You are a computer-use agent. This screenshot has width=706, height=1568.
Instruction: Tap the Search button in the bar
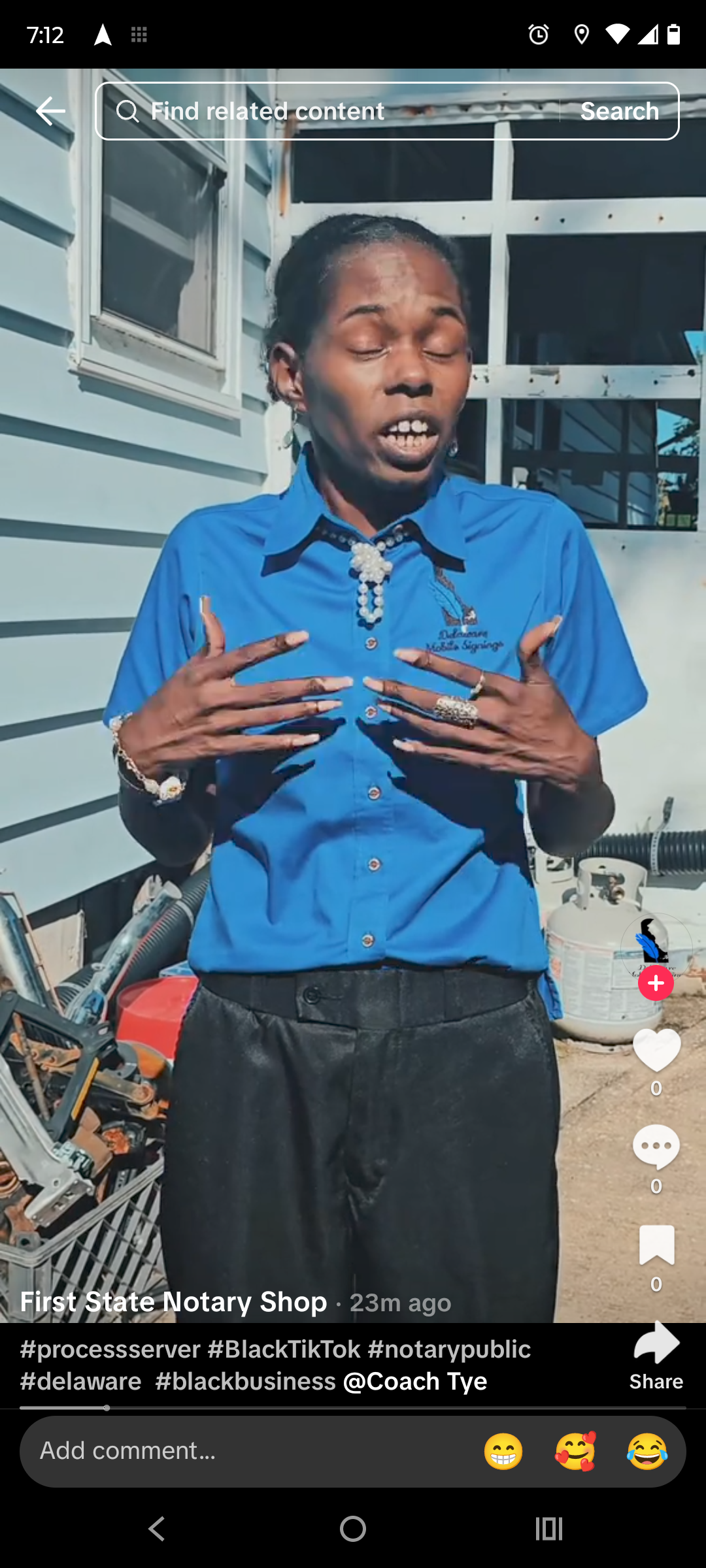[x=619, y=111]
